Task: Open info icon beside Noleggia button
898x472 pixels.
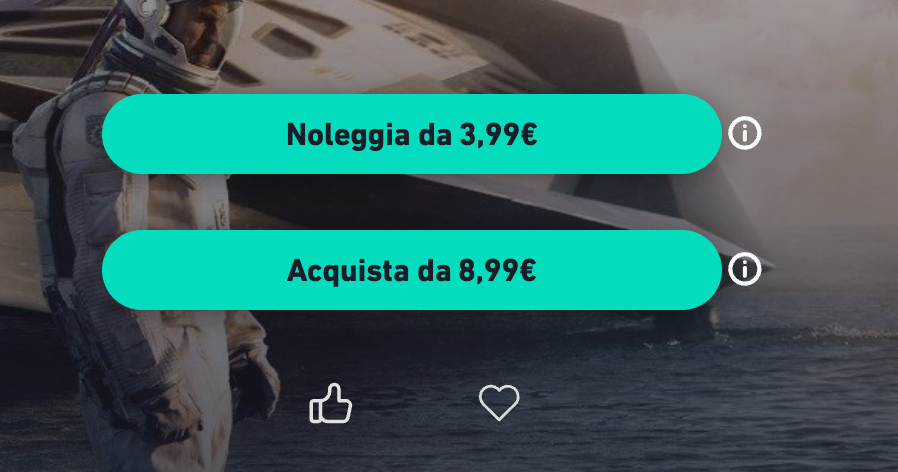Action: tap(745, 133)
